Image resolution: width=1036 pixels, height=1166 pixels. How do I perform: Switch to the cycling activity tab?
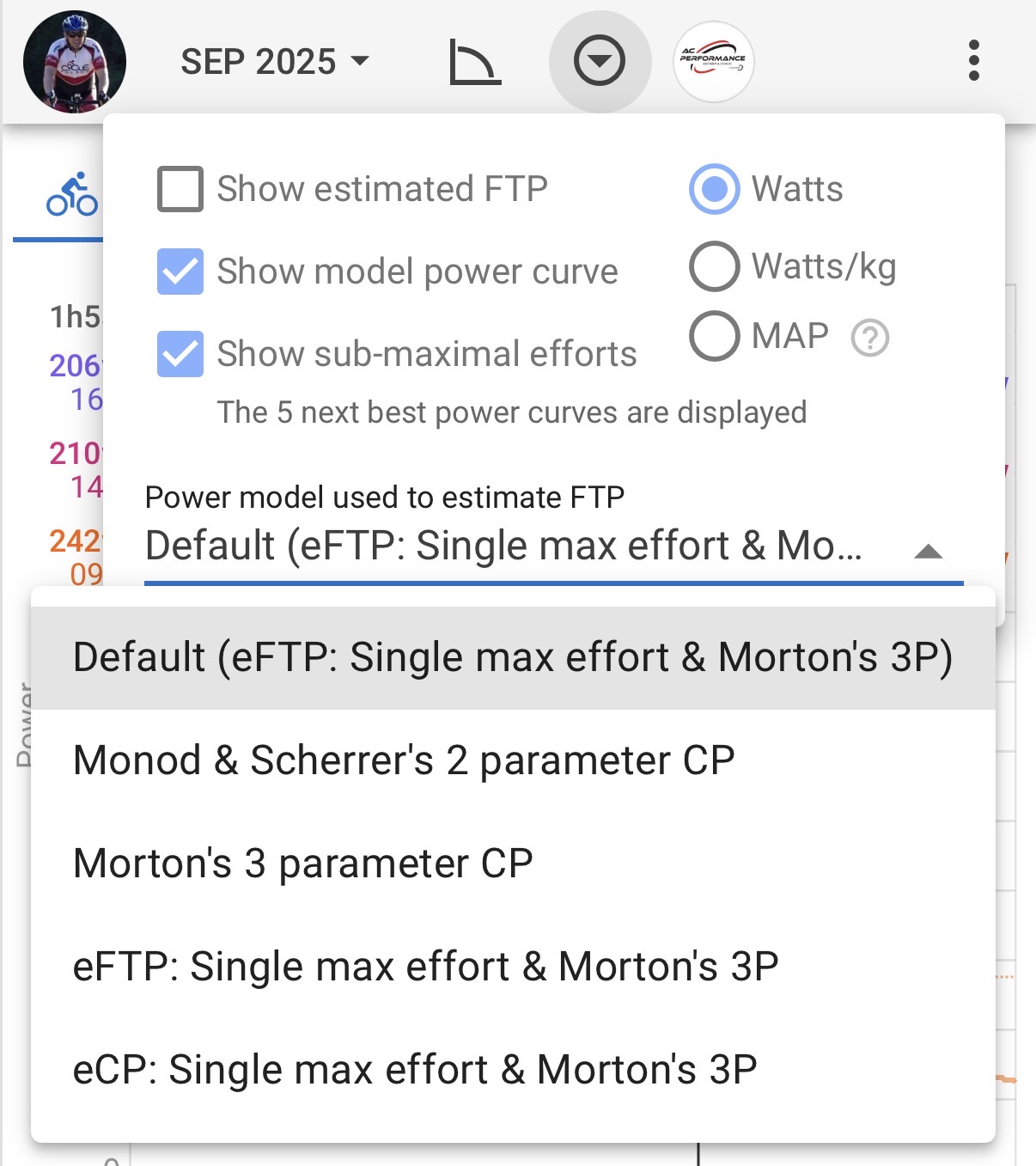(72, 195)
